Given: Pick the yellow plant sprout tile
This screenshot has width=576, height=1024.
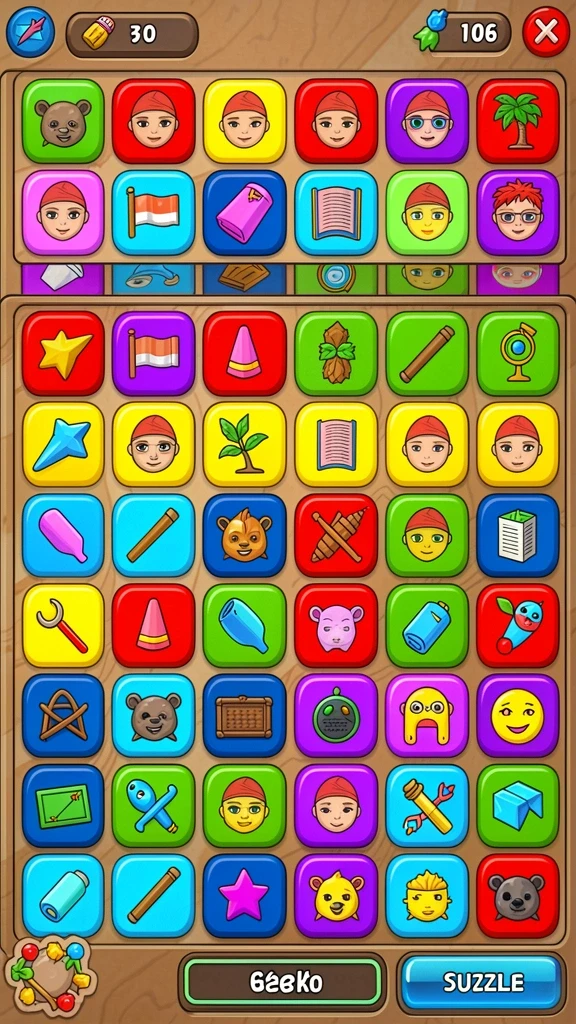Looking at the screenshot, I should pyautogui.click(x=245, y=444).
